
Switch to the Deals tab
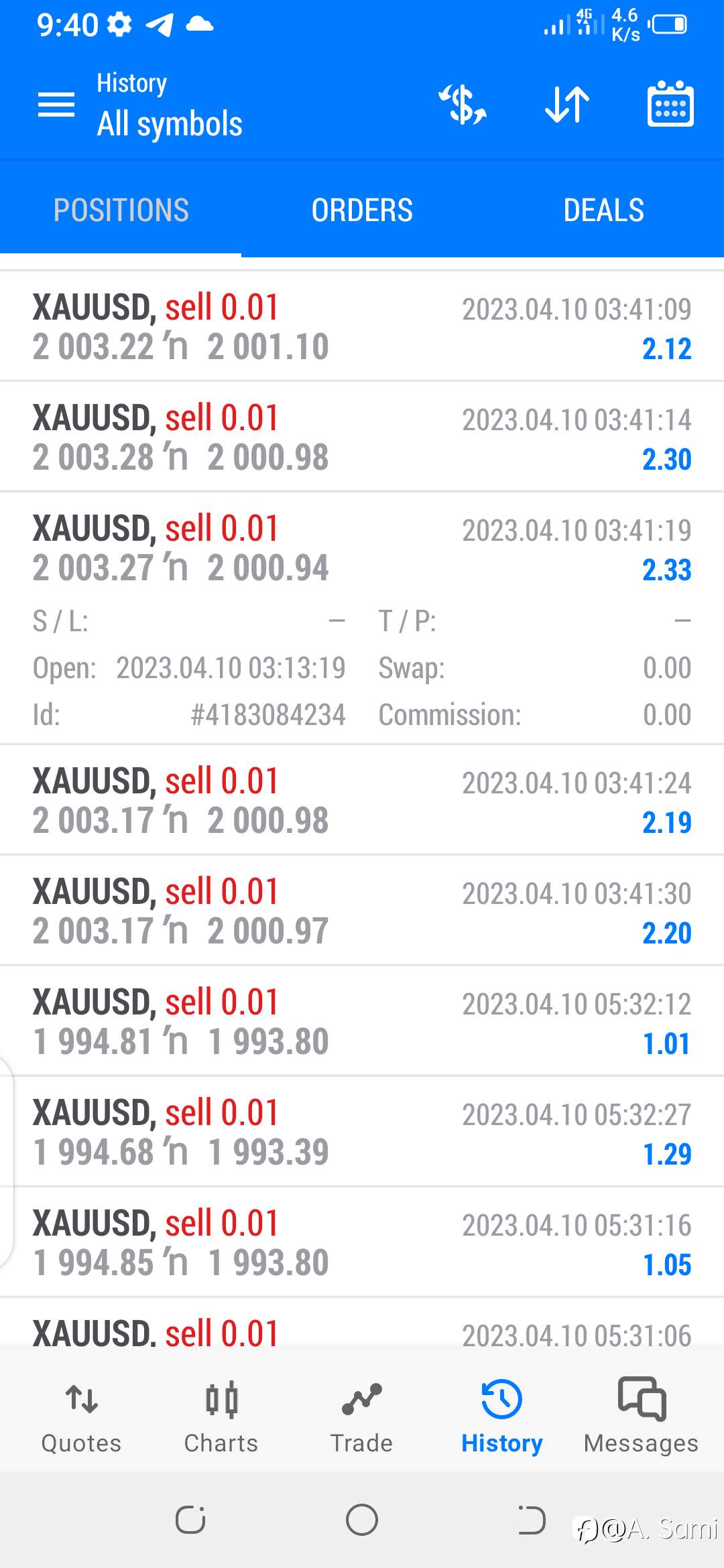603,210
